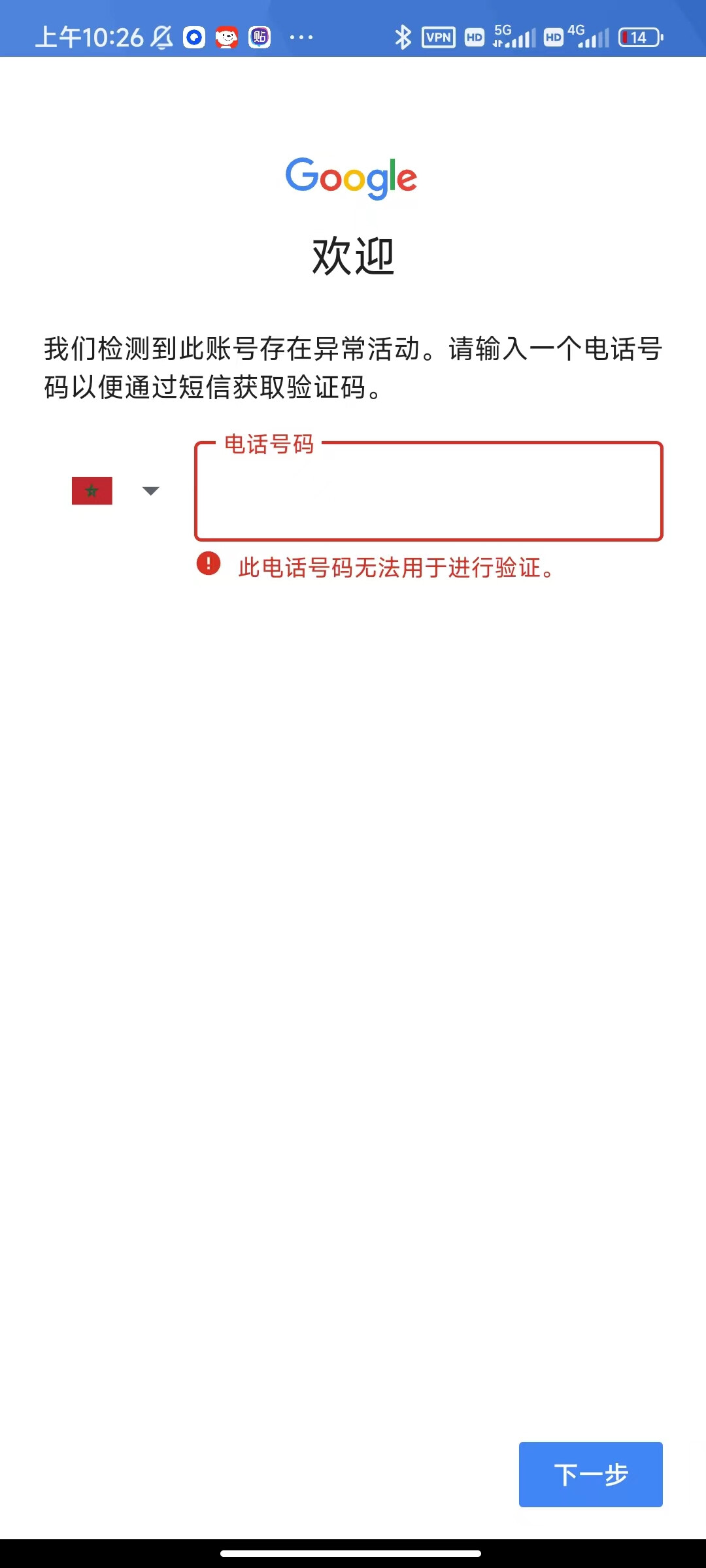This screenshot has height=1568, width=706.
Task: Open the country code flag dropdown
Action: click(116, 491)
